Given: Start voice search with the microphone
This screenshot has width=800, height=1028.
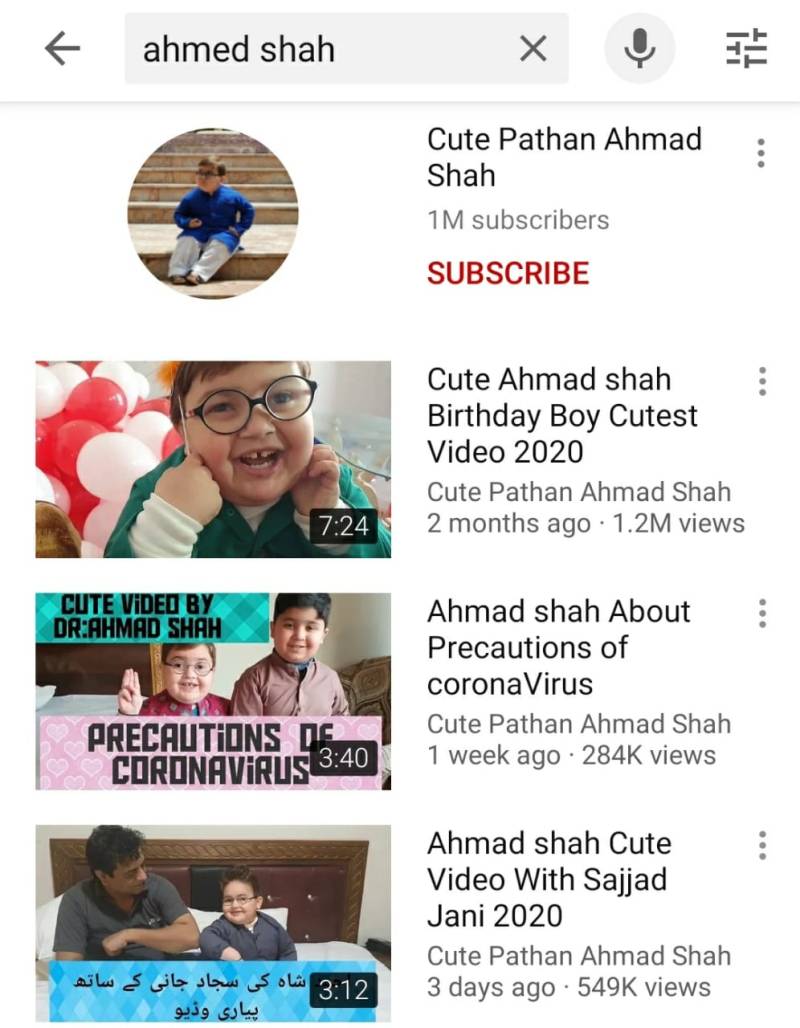Looking at the screenshot, I should coord(639,49).
